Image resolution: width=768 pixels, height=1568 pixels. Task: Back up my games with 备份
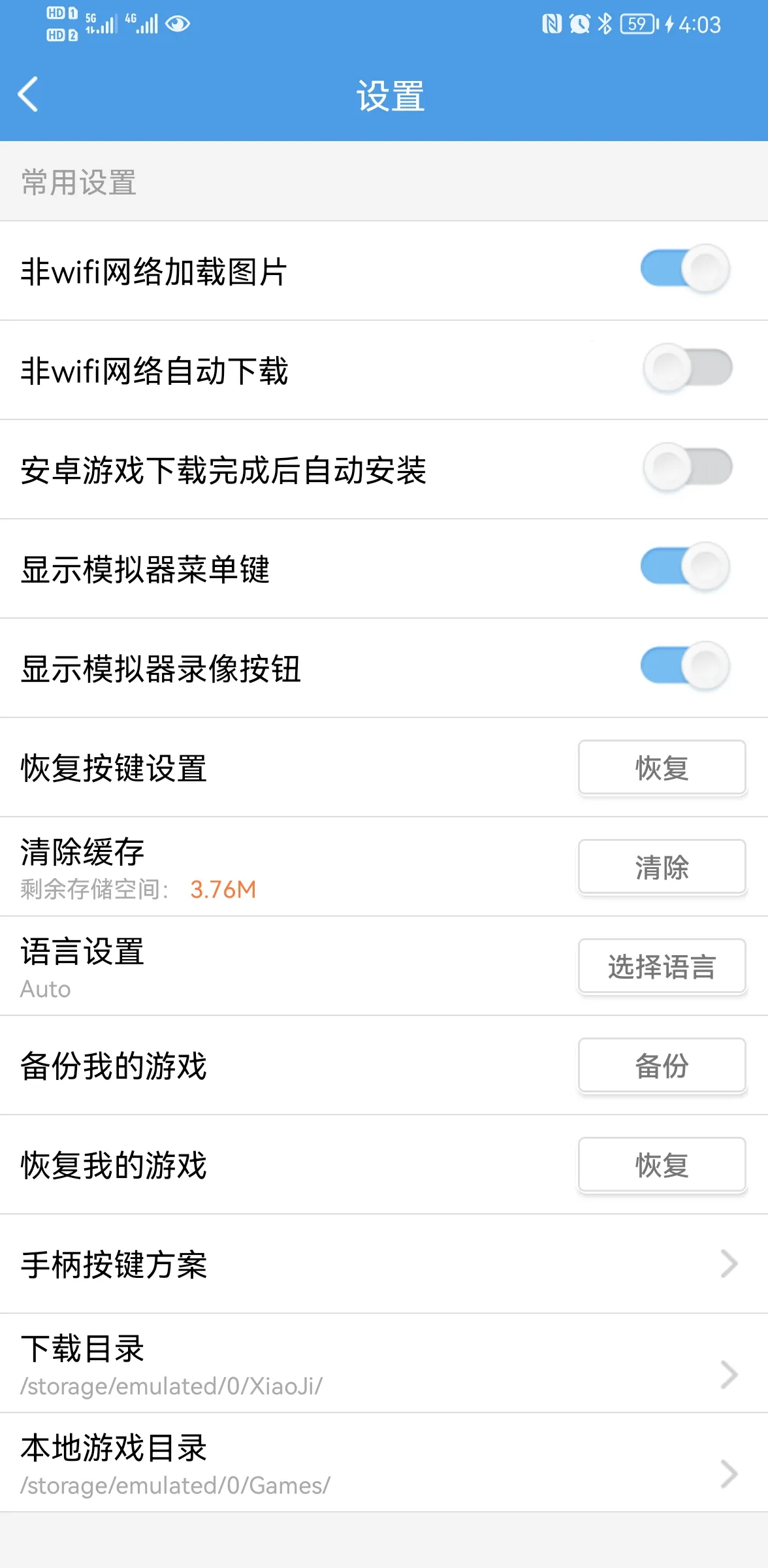(x=662, y=1066)
